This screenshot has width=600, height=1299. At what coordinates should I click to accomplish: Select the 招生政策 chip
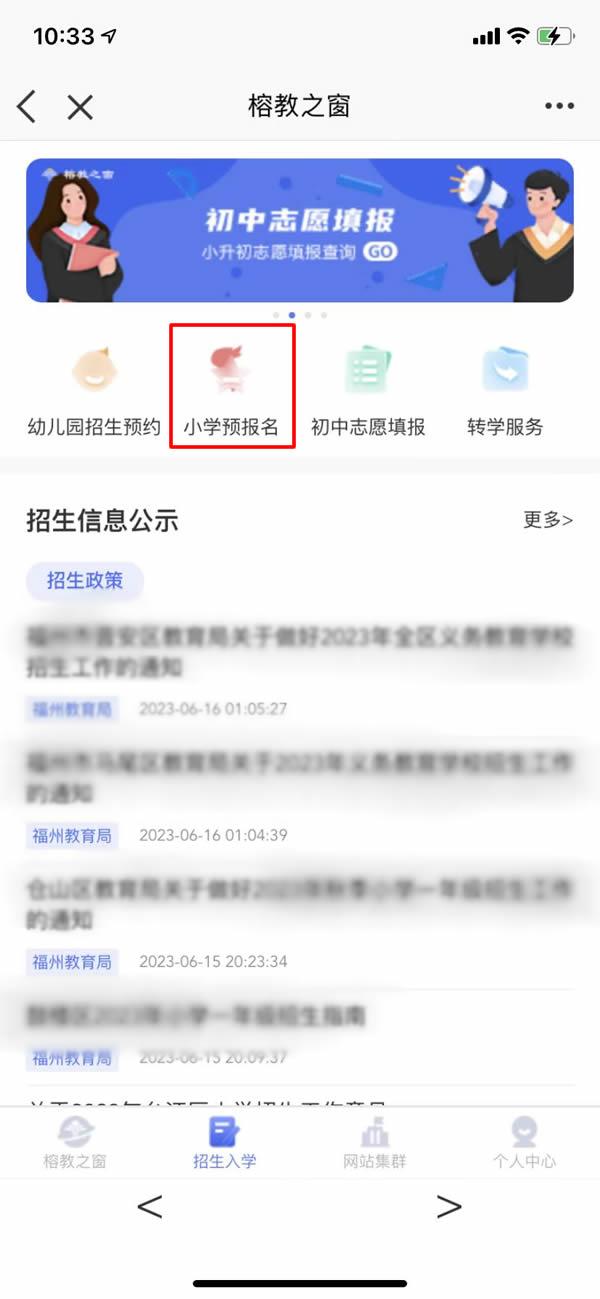click(85, 580)
